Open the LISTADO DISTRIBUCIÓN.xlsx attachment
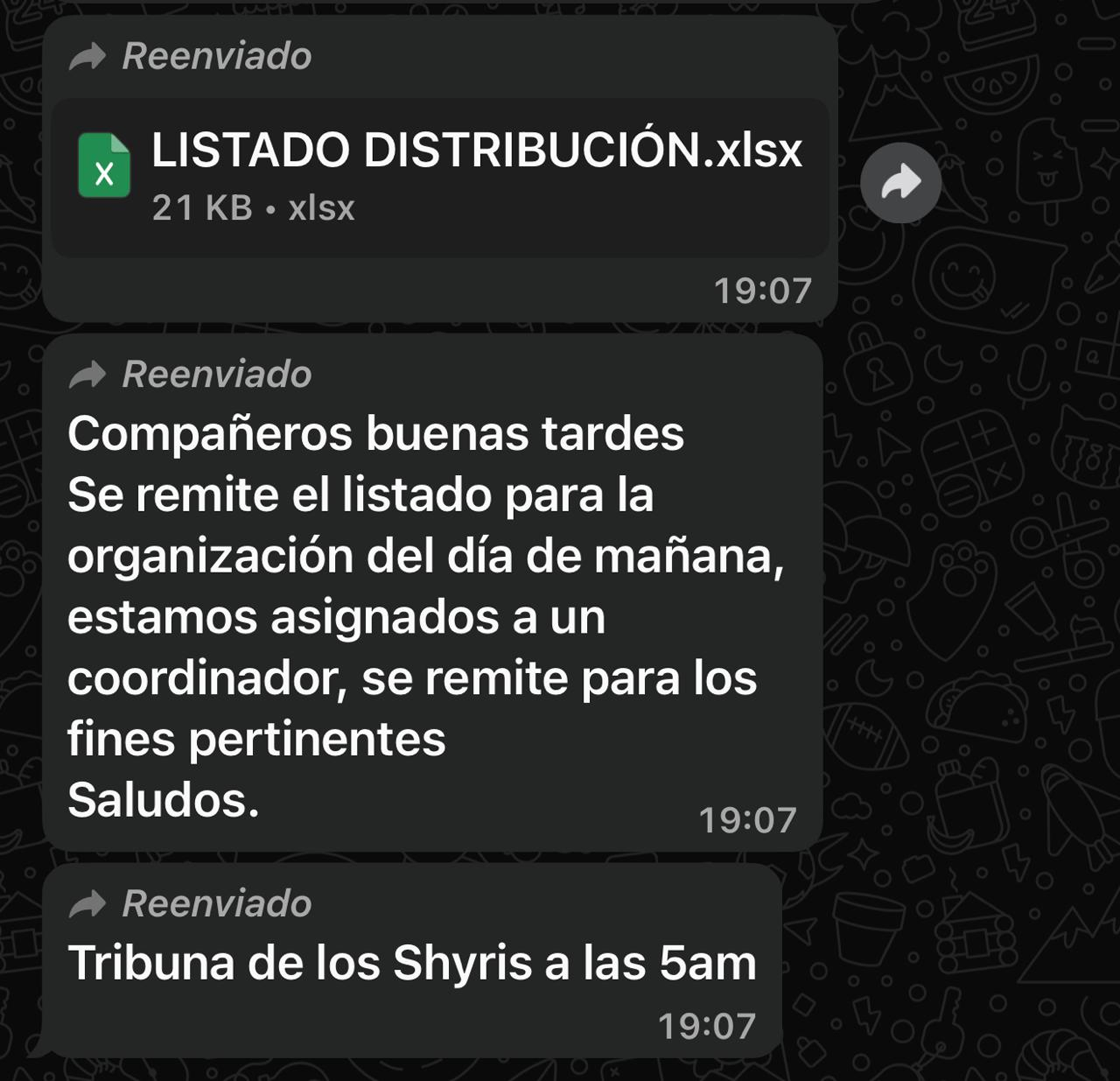 click(x=440, y=176)
